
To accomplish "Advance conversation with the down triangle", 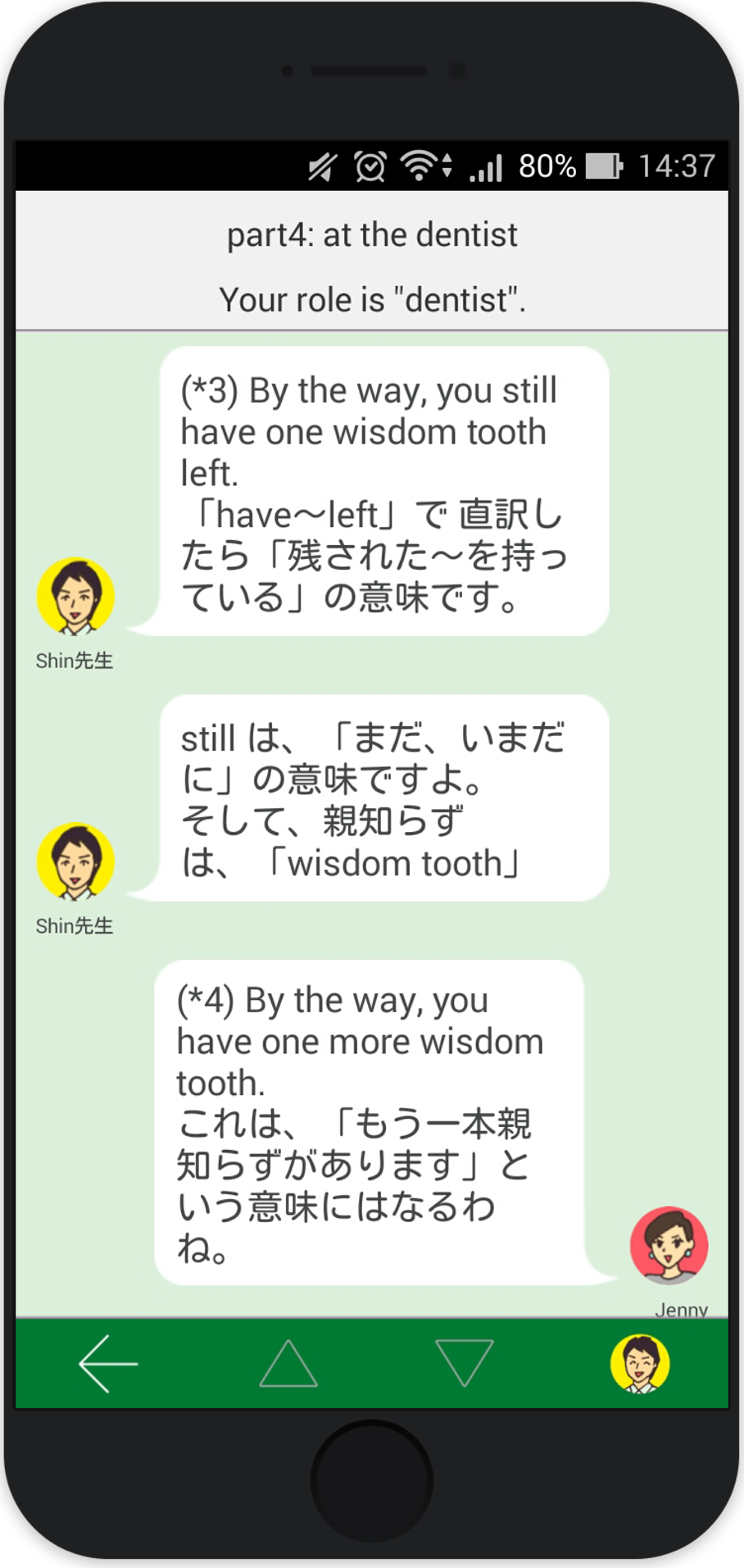I will [x=464, y=1361].
